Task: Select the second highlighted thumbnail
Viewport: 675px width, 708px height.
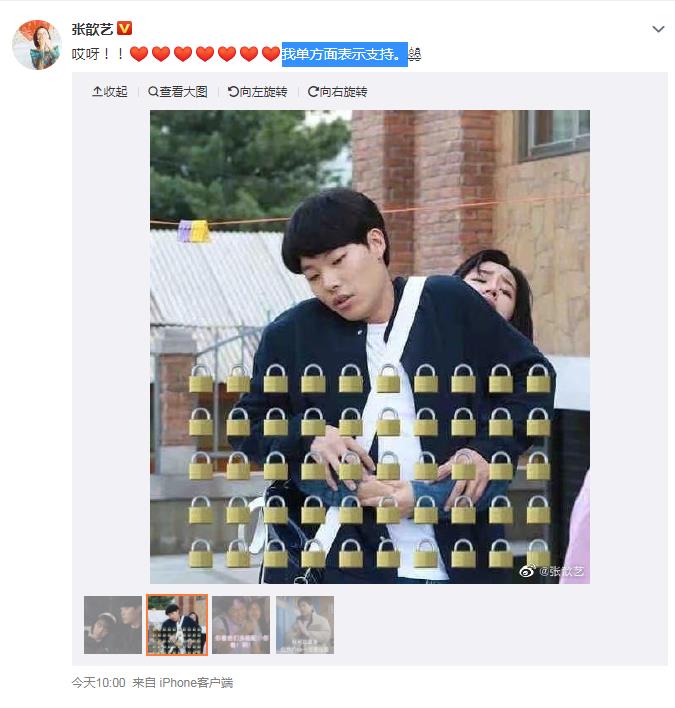Action: click(177, 625)
